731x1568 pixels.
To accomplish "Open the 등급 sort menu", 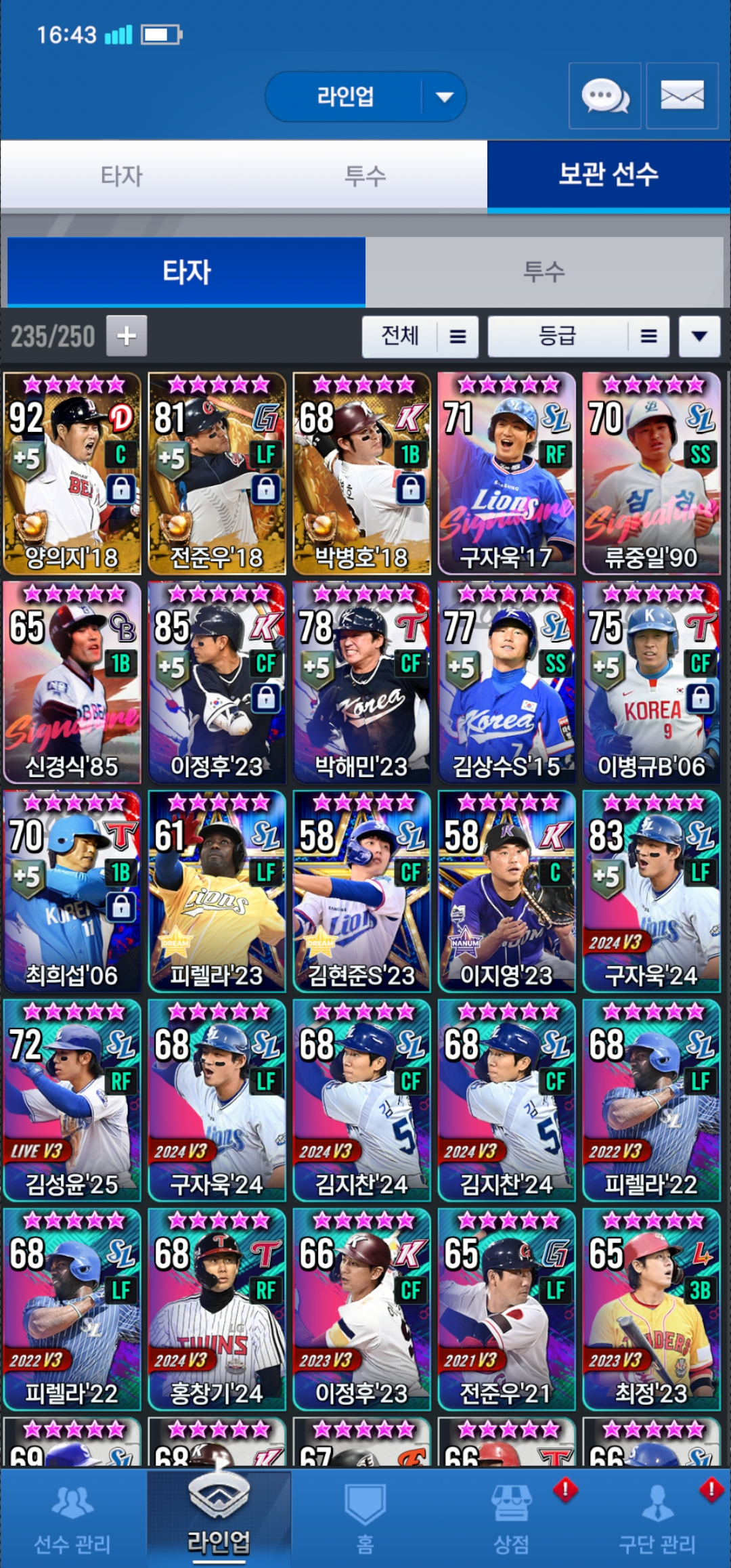I will pos(578,336).
